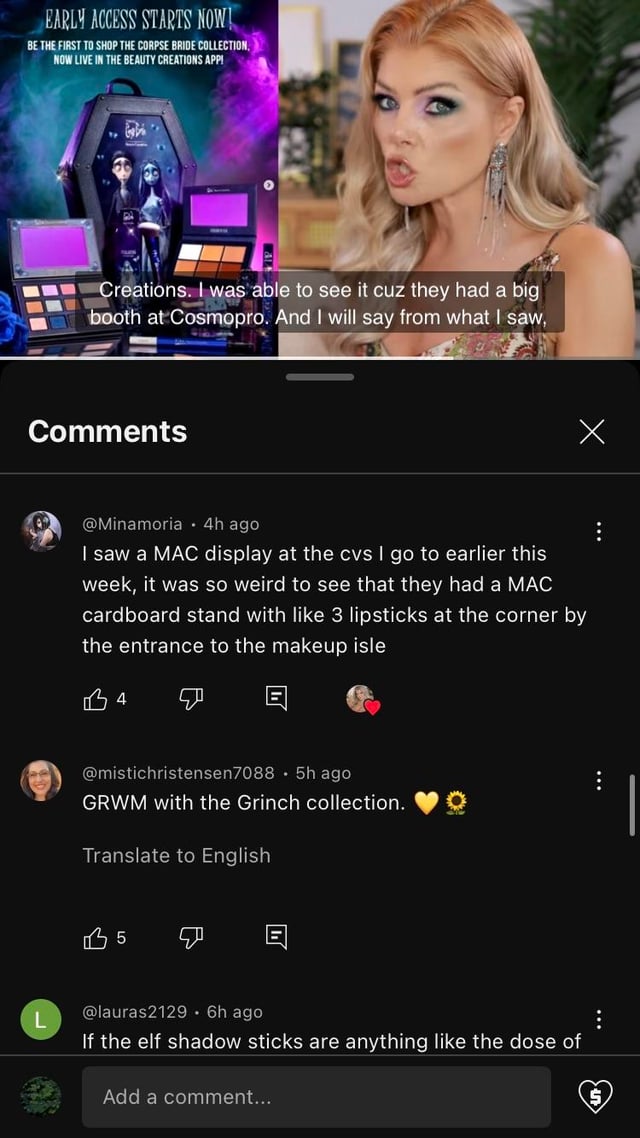Open options menu for @lauras2129's comment

[x=598, y=1019]
